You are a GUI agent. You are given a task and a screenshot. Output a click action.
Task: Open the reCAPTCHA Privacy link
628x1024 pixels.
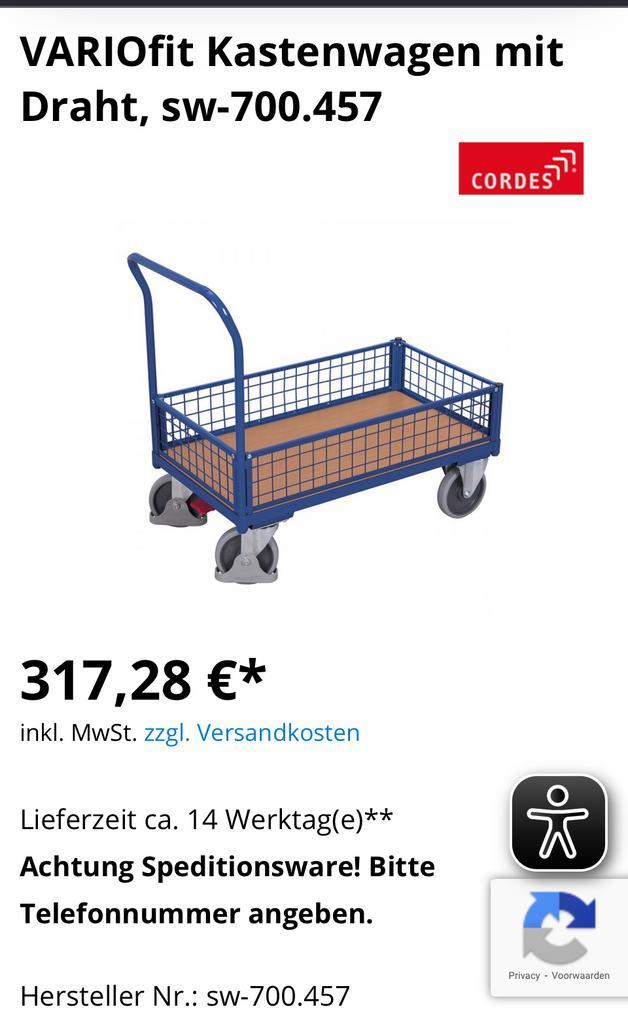[524, 975]
